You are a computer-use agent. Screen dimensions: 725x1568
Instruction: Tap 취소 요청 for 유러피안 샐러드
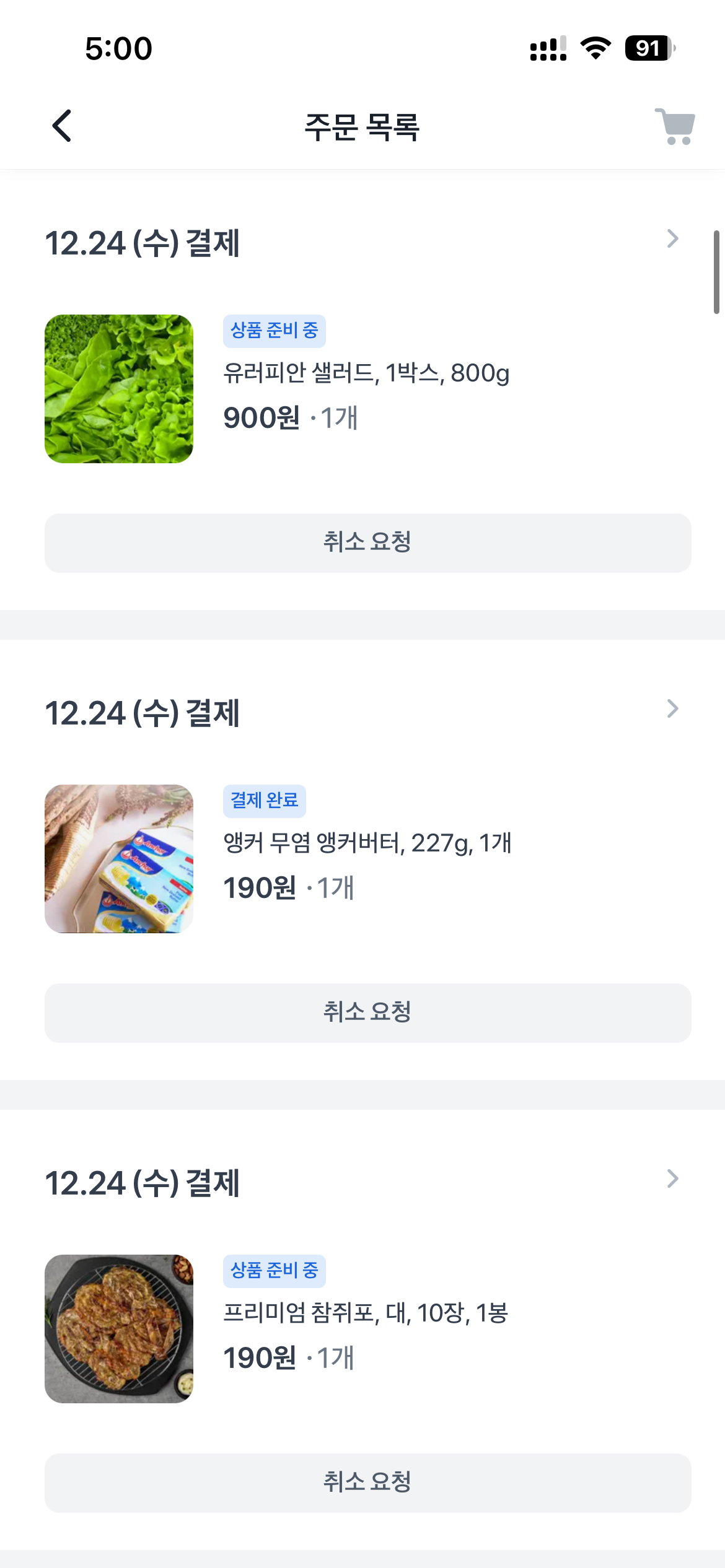[x=367, y=542]
